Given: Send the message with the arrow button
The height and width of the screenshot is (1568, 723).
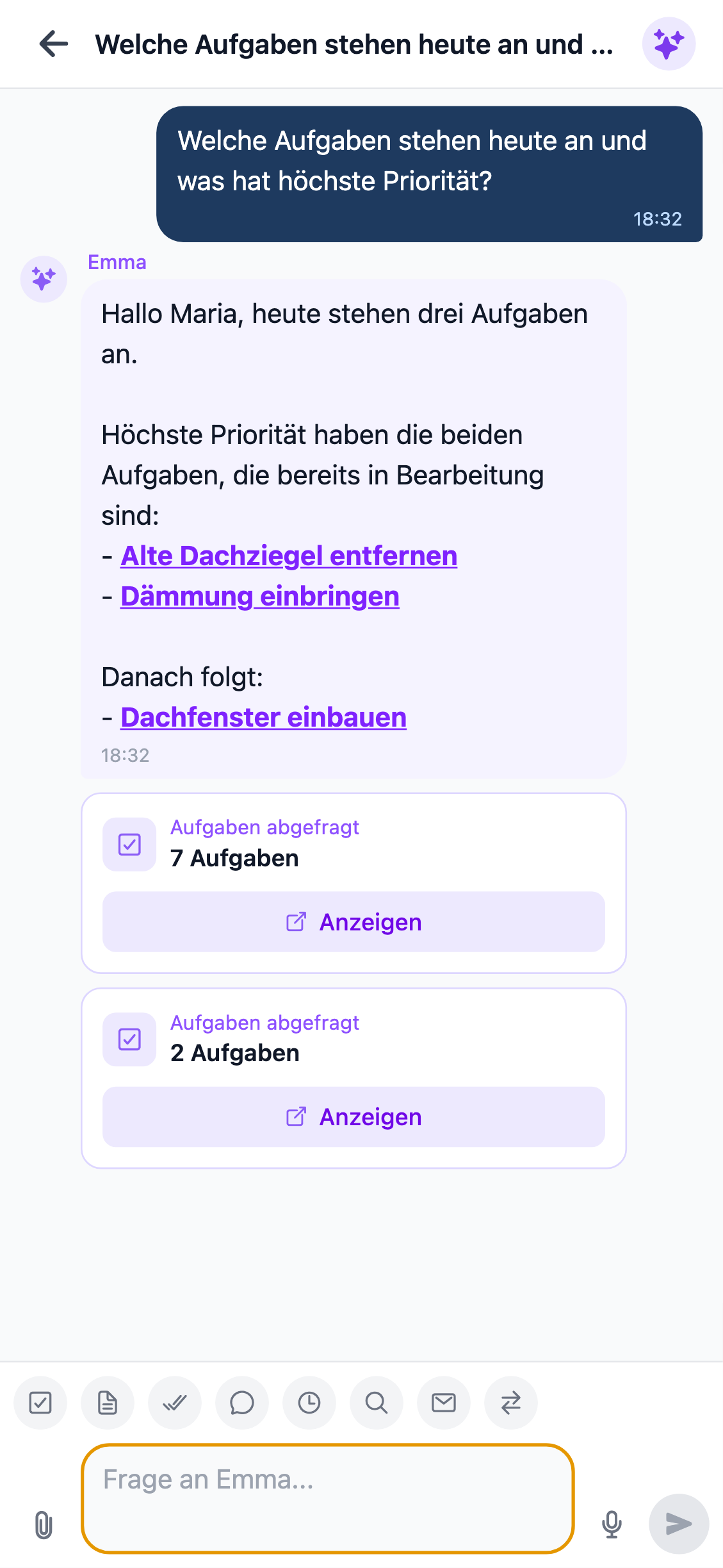Looking at the screenshot, I should point(678,1524).
